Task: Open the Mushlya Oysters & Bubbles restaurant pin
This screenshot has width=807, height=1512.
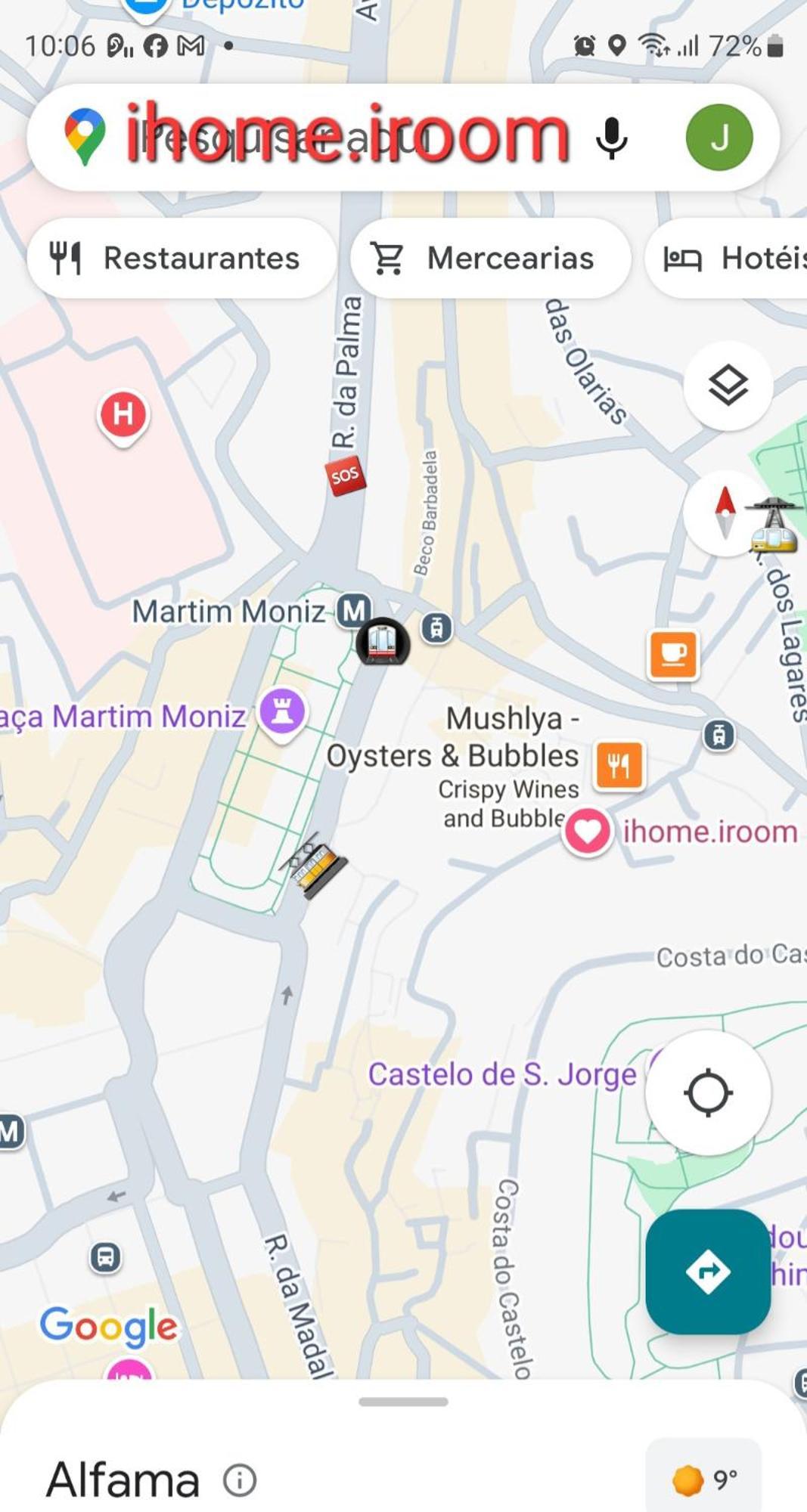Action: tap(619, 765)
